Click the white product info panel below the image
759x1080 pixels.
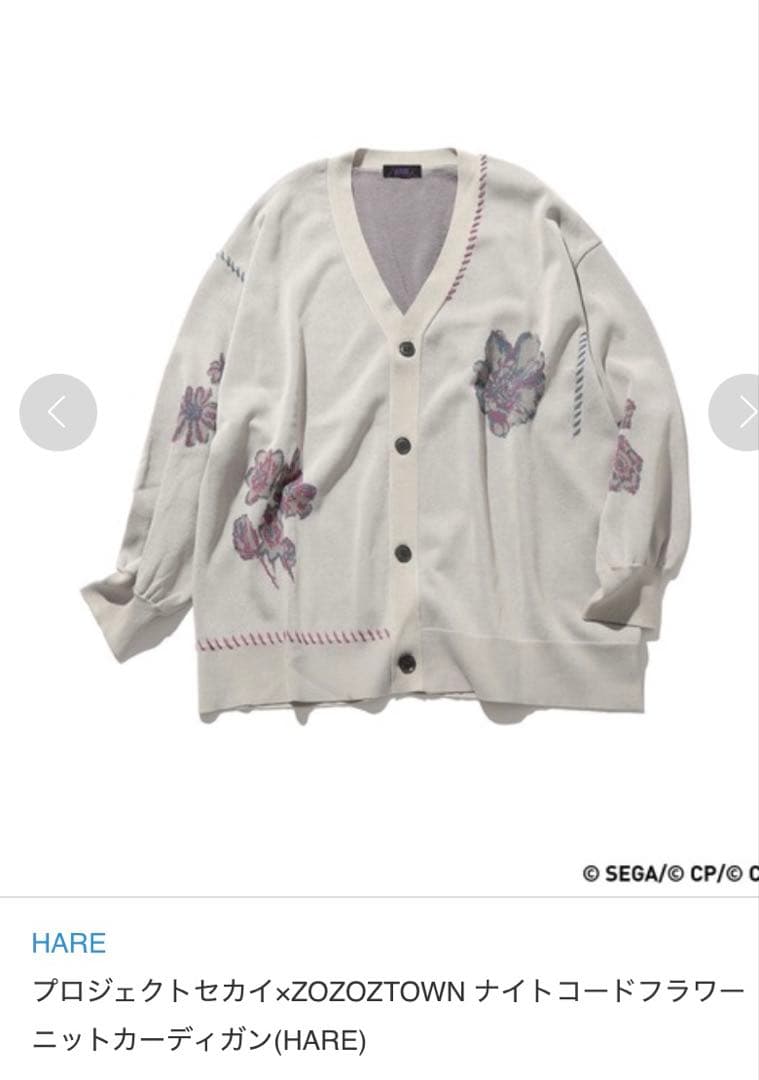point(380,990)
